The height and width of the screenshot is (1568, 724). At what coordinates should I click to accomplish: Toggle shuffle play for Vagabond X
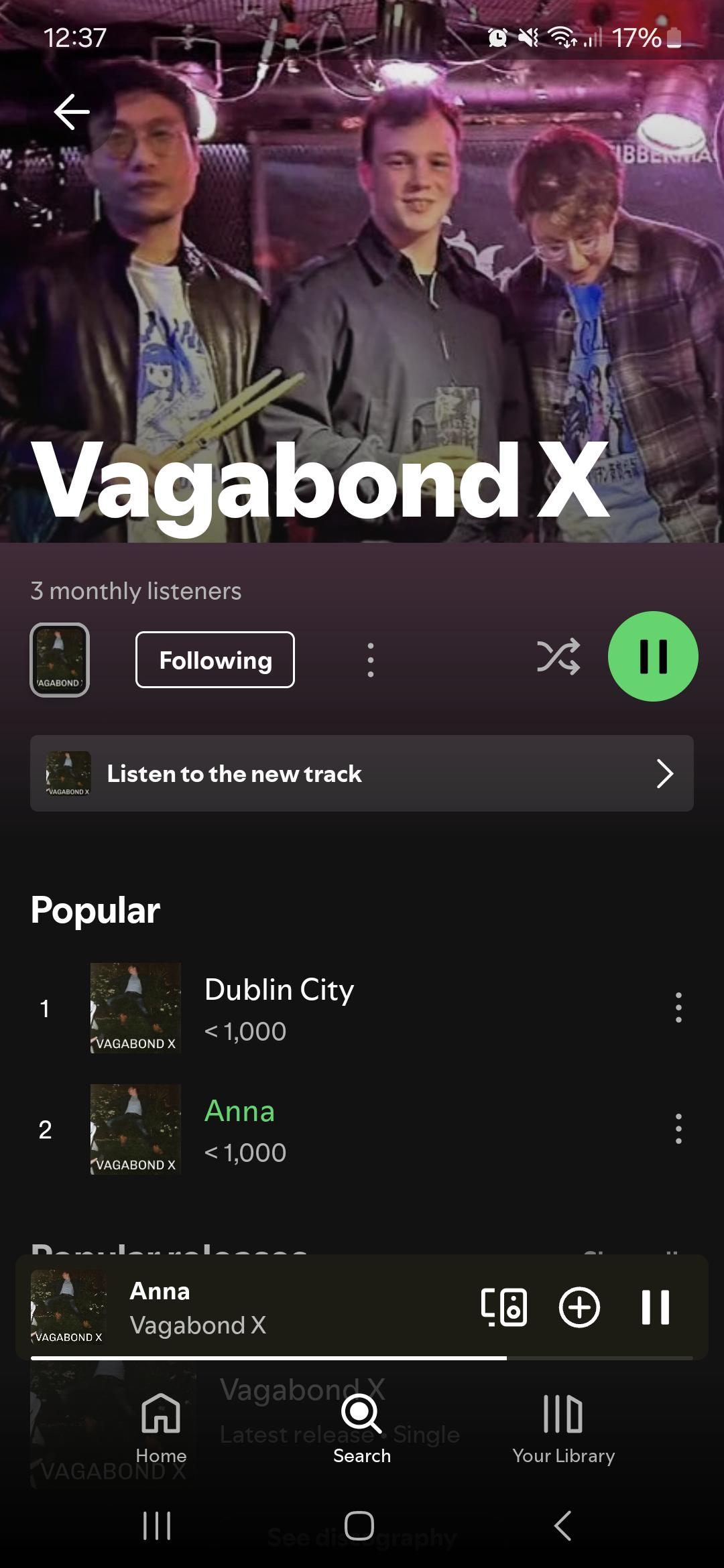click(558, 657)
